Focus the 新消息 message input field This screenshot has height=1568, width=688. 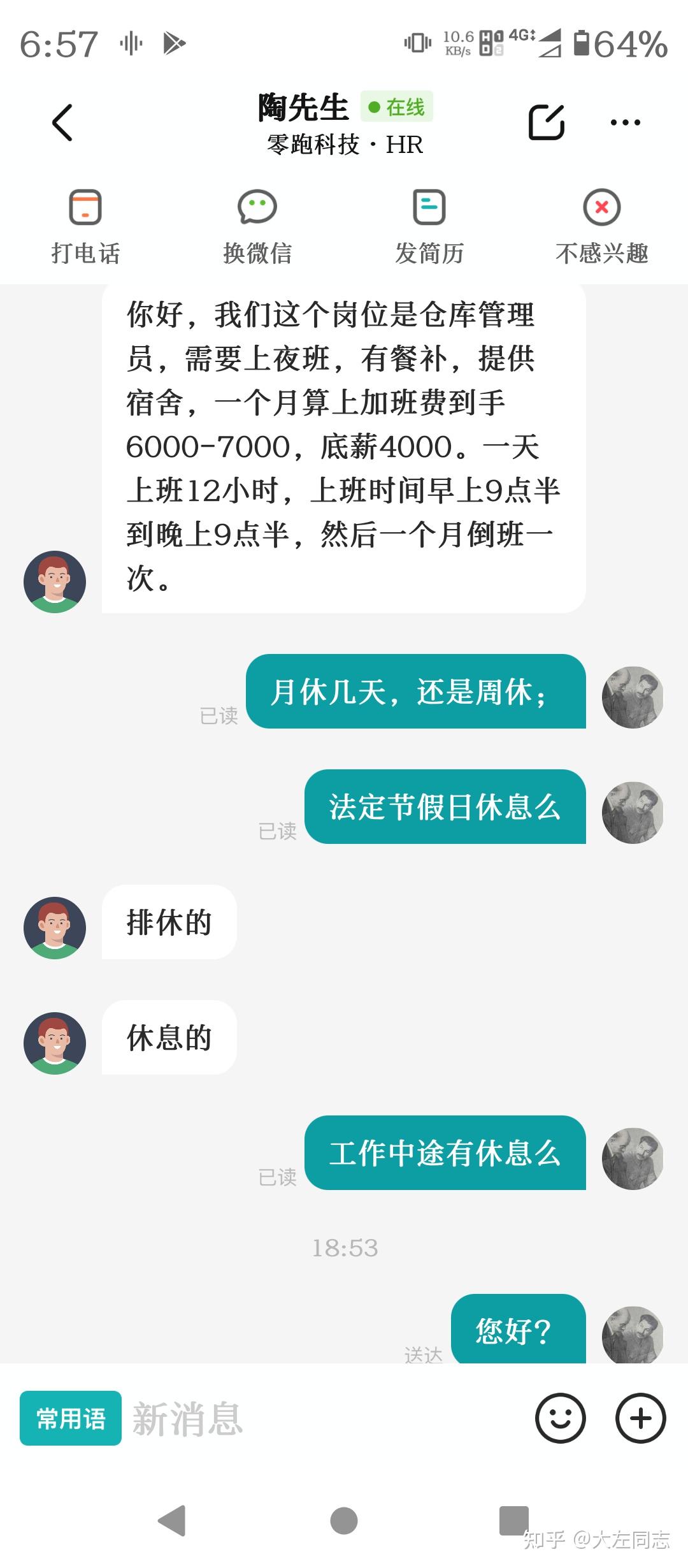[x=319, y=1418]
